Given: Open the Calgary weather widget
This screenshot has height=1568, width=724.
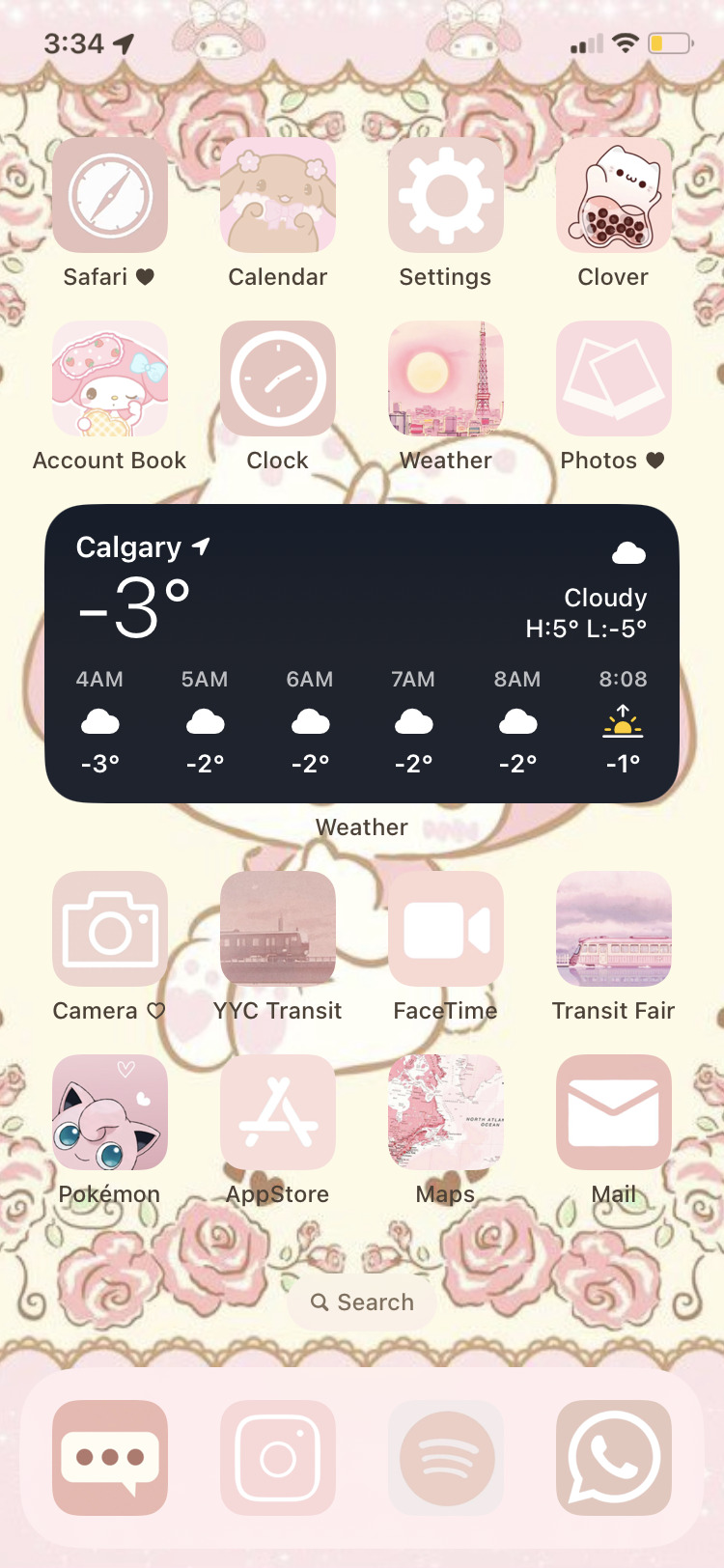Looking at the screenshot, I should (x=362, y=653).
